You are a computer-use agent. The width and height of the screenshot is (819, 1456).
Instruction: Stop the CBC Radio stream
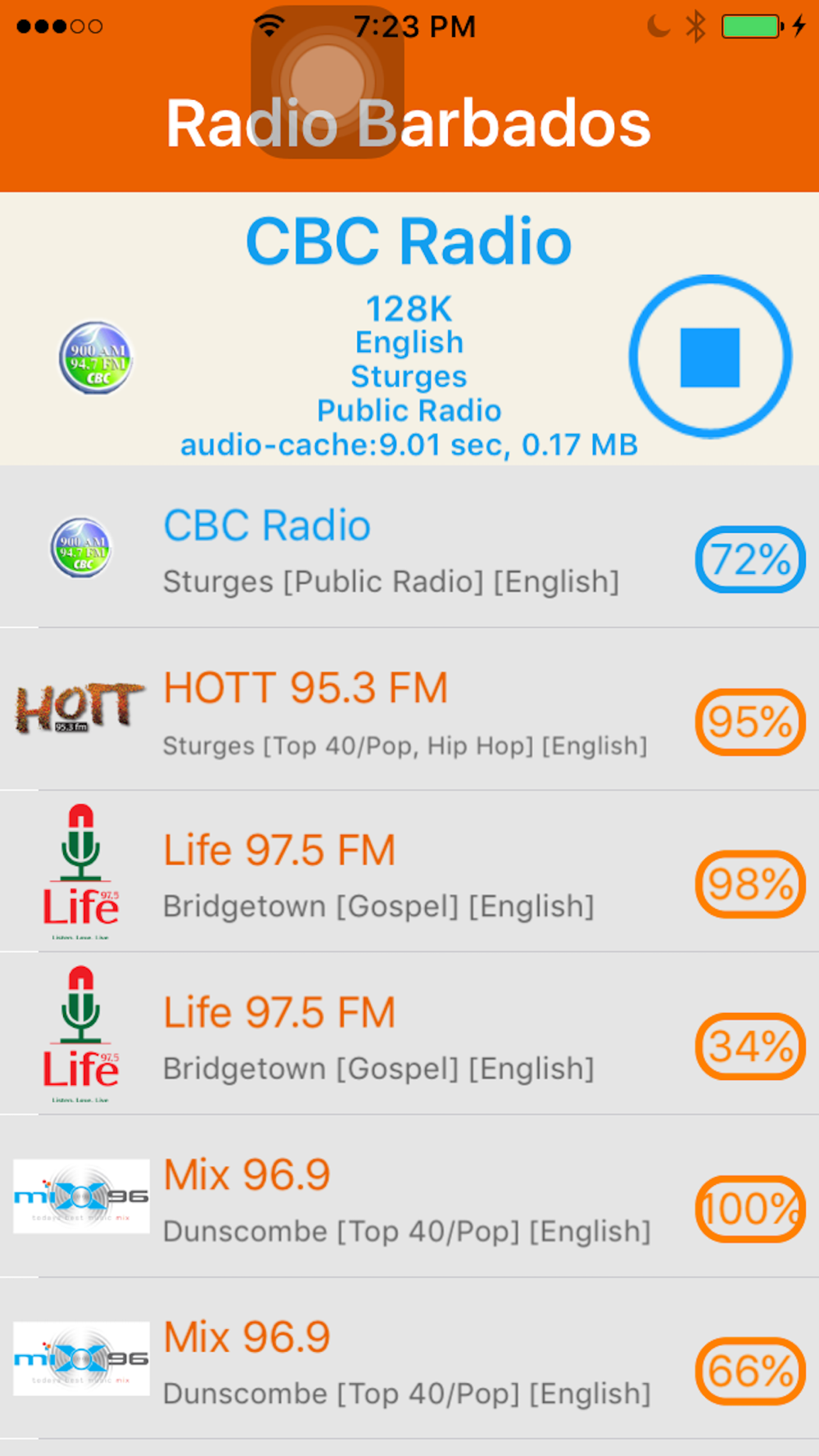pyautogui.click(x=710, y=356)
